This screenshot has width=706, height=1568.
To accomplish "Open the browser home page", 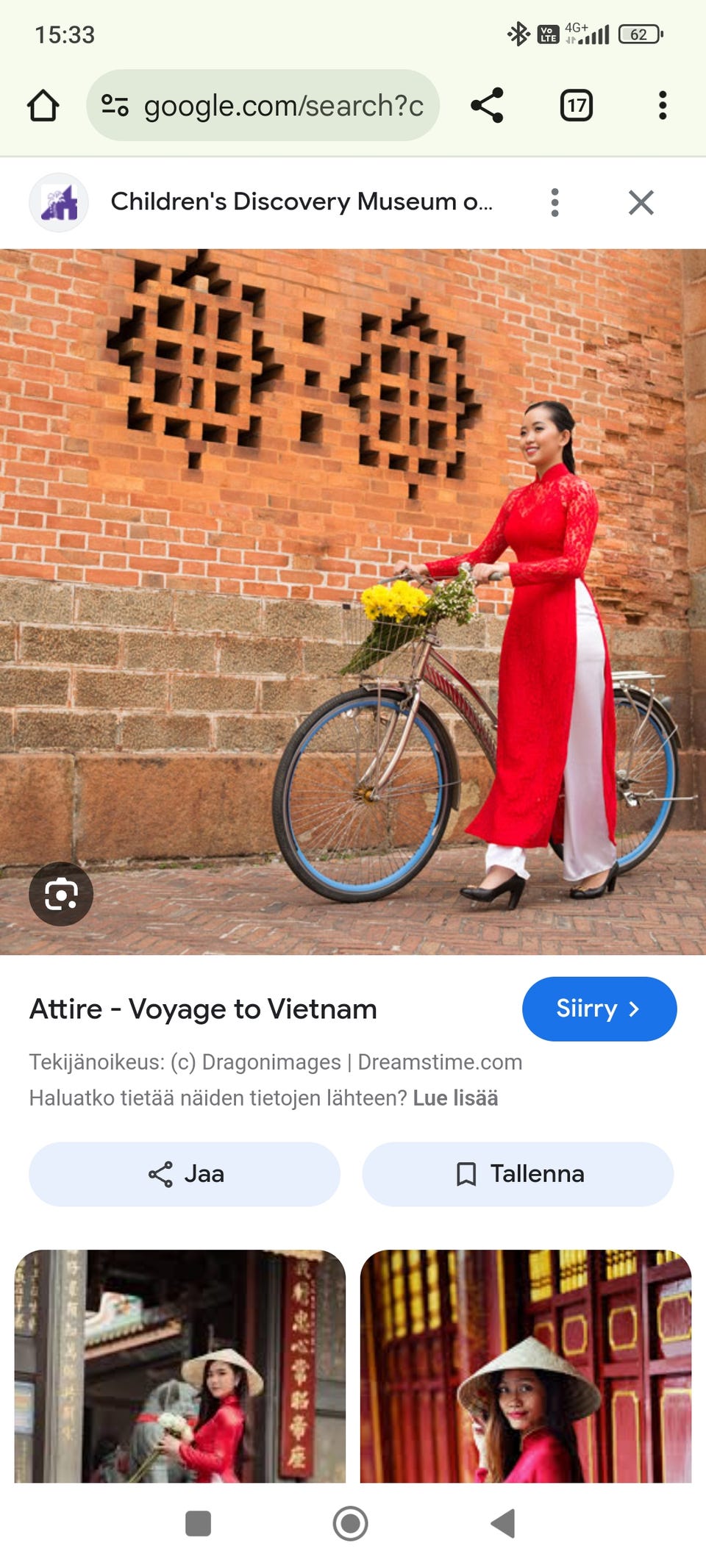I will [43, 106].
